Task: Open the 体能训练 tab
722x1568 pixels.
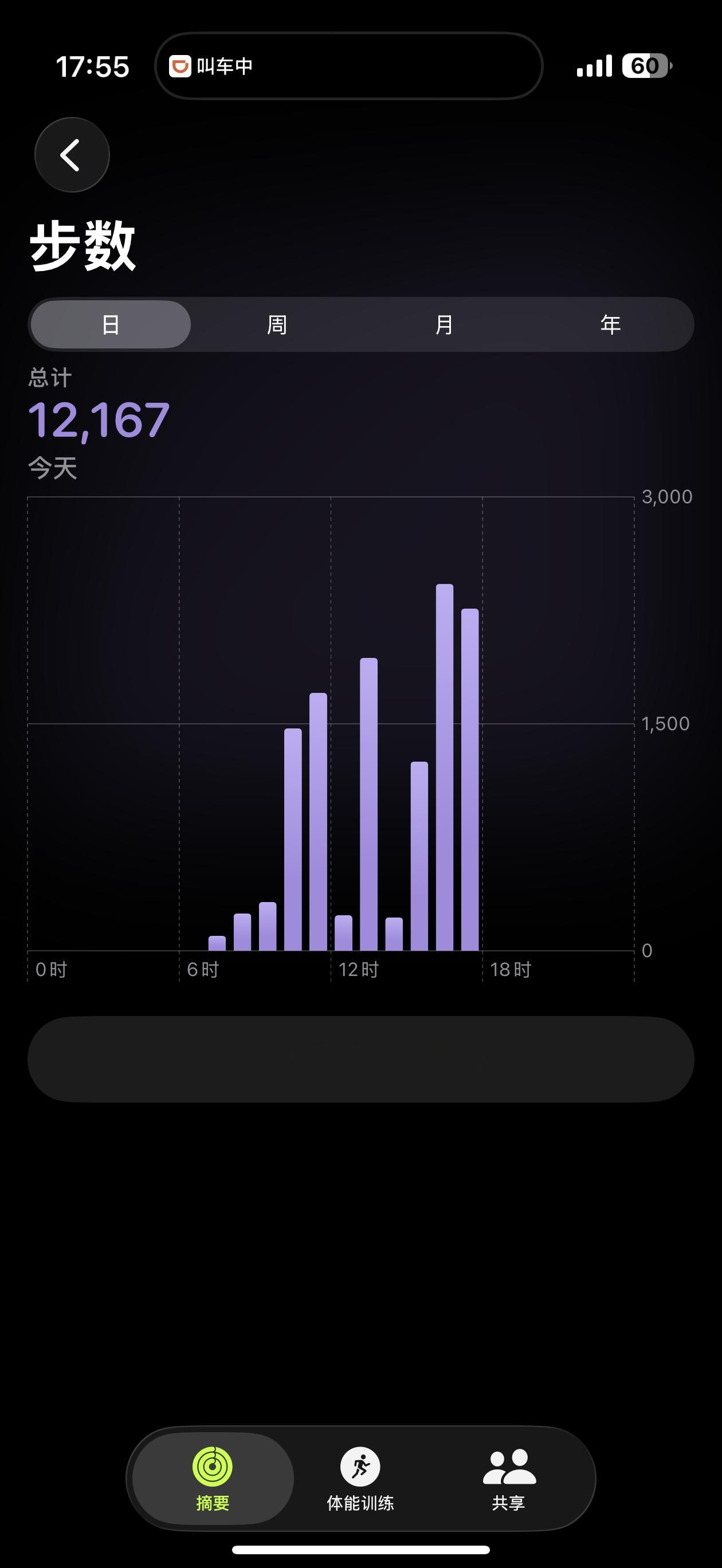Action: pyautogui.click(x=360, y=1479)
